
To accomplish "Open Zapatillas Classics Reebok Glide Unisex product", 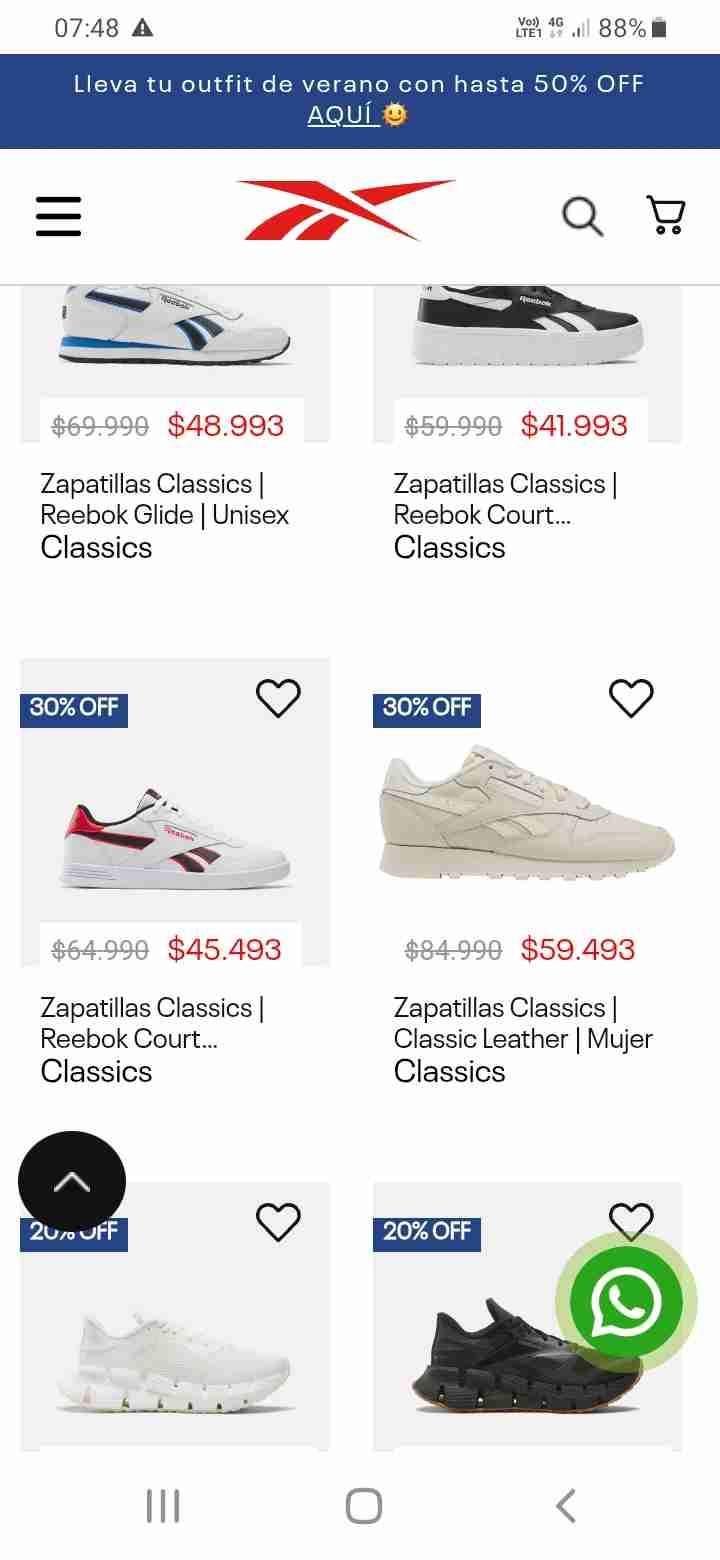I will 164,499.
